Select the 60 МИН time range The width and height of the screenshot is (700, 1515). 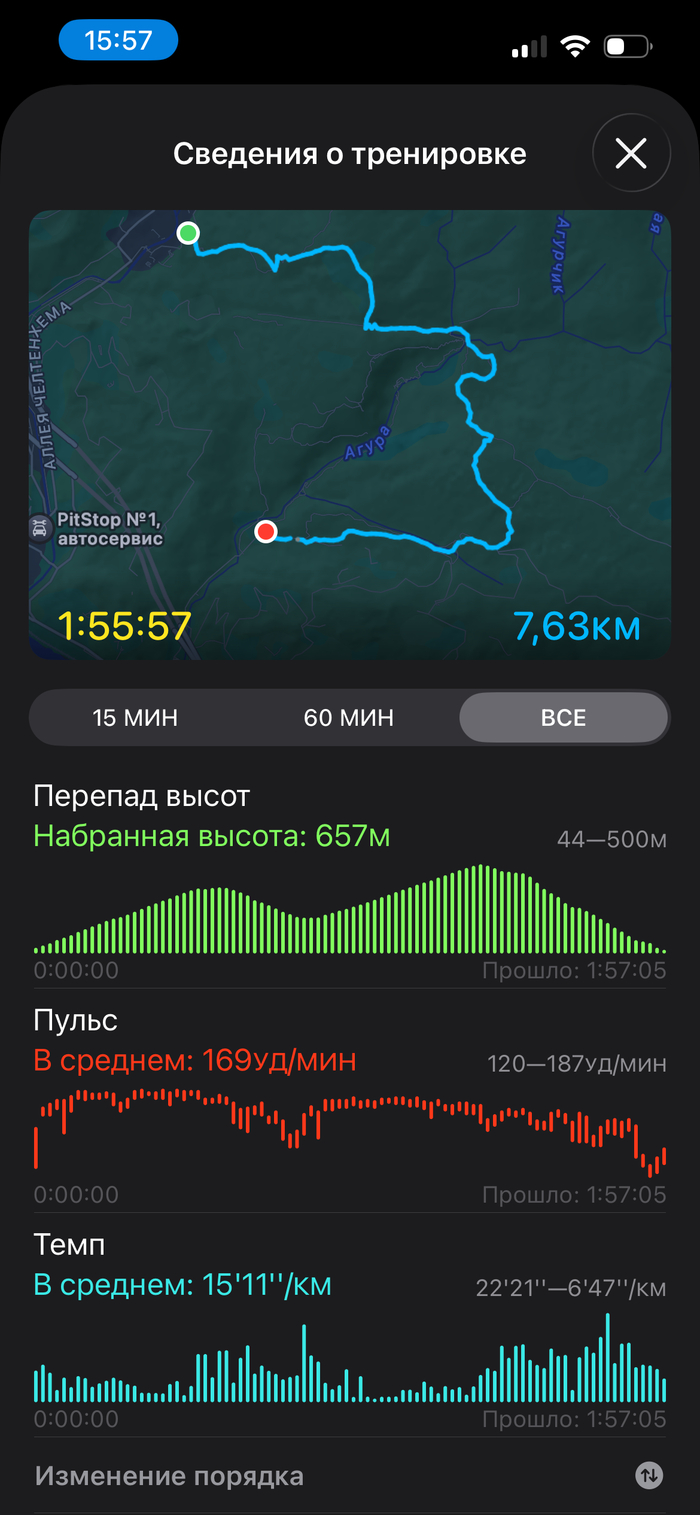(349, 718)
